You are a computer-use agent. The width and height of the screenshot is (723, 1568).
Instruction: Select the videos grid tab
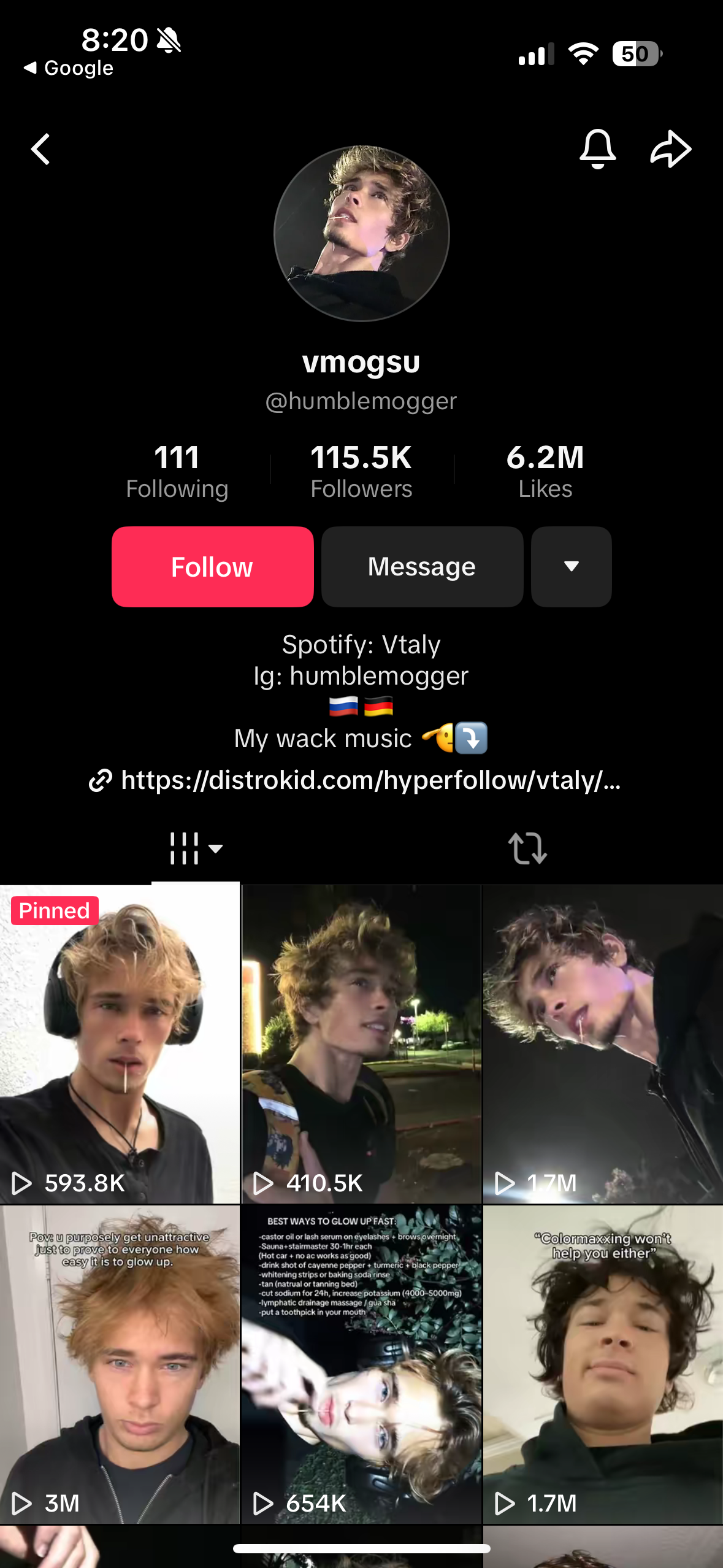tap(195, 848)
